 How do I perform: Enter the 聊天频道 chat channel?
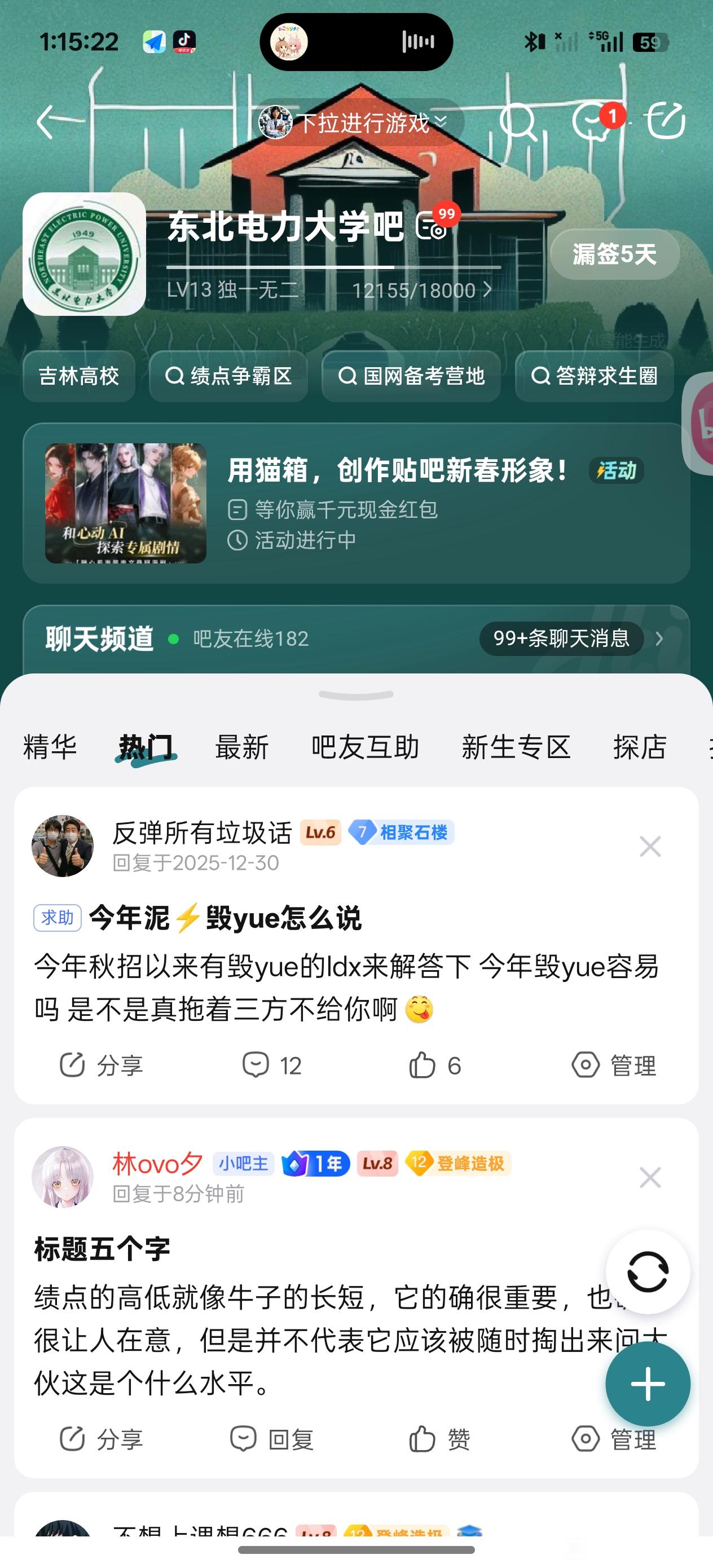[x=356, y=638]
